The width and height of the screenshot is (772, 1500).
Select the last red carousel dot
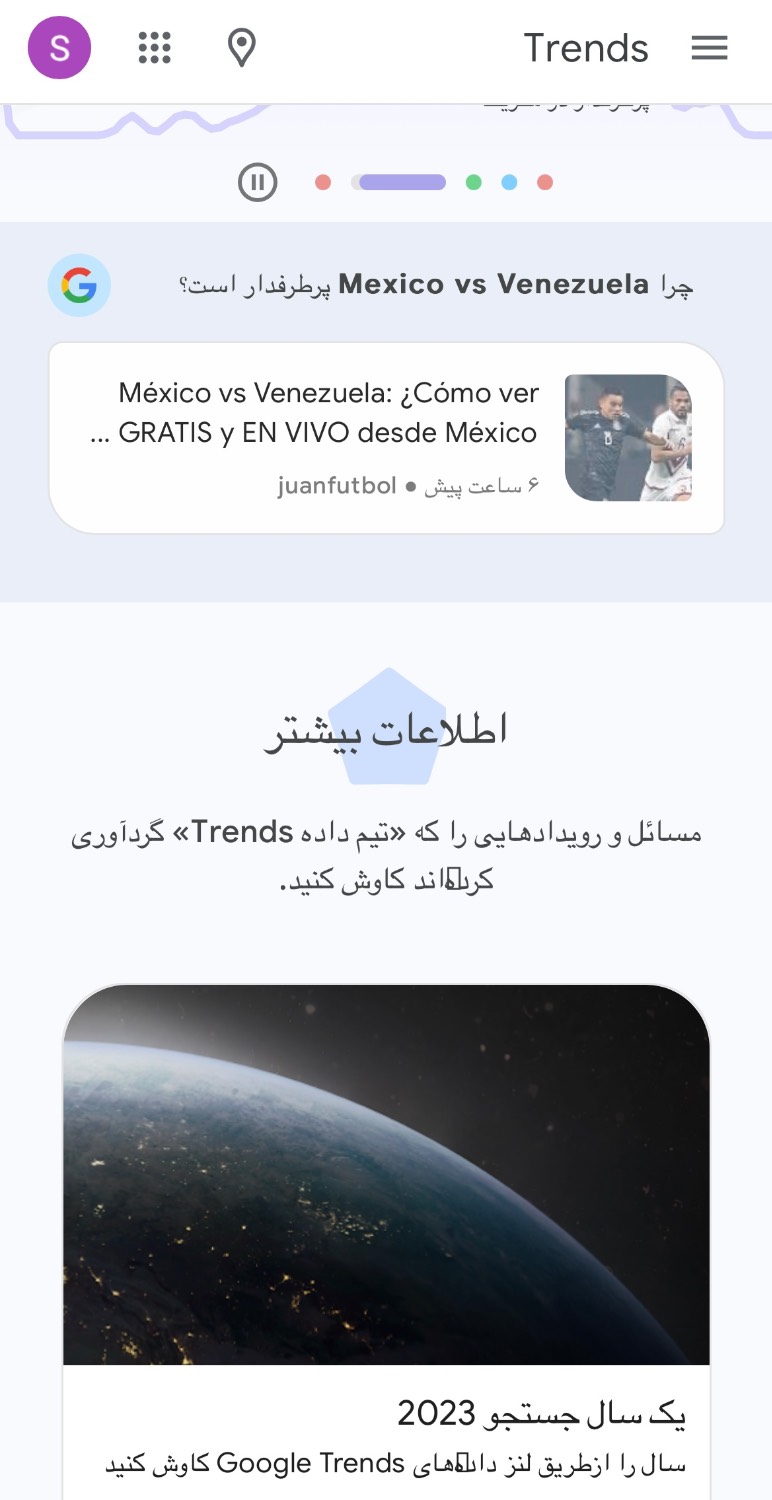click(545, 182)
